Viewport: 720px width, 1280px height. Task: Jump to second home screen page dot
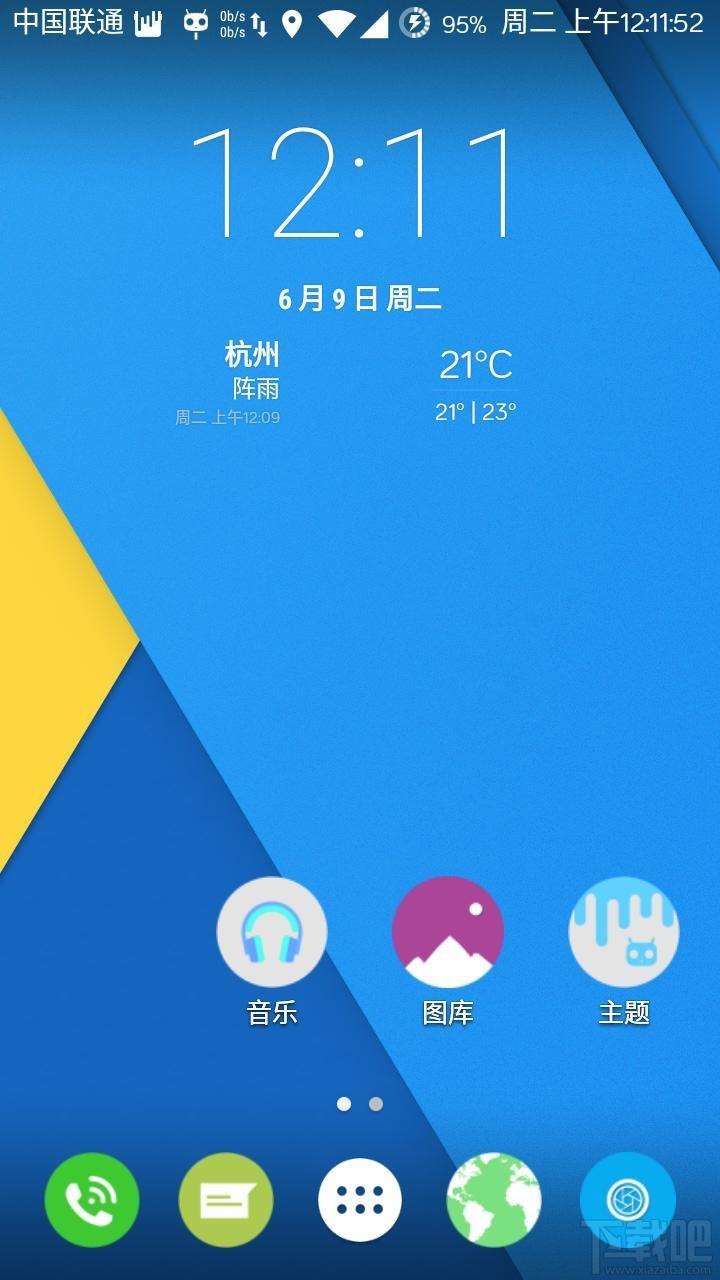tap(376, 1104)
